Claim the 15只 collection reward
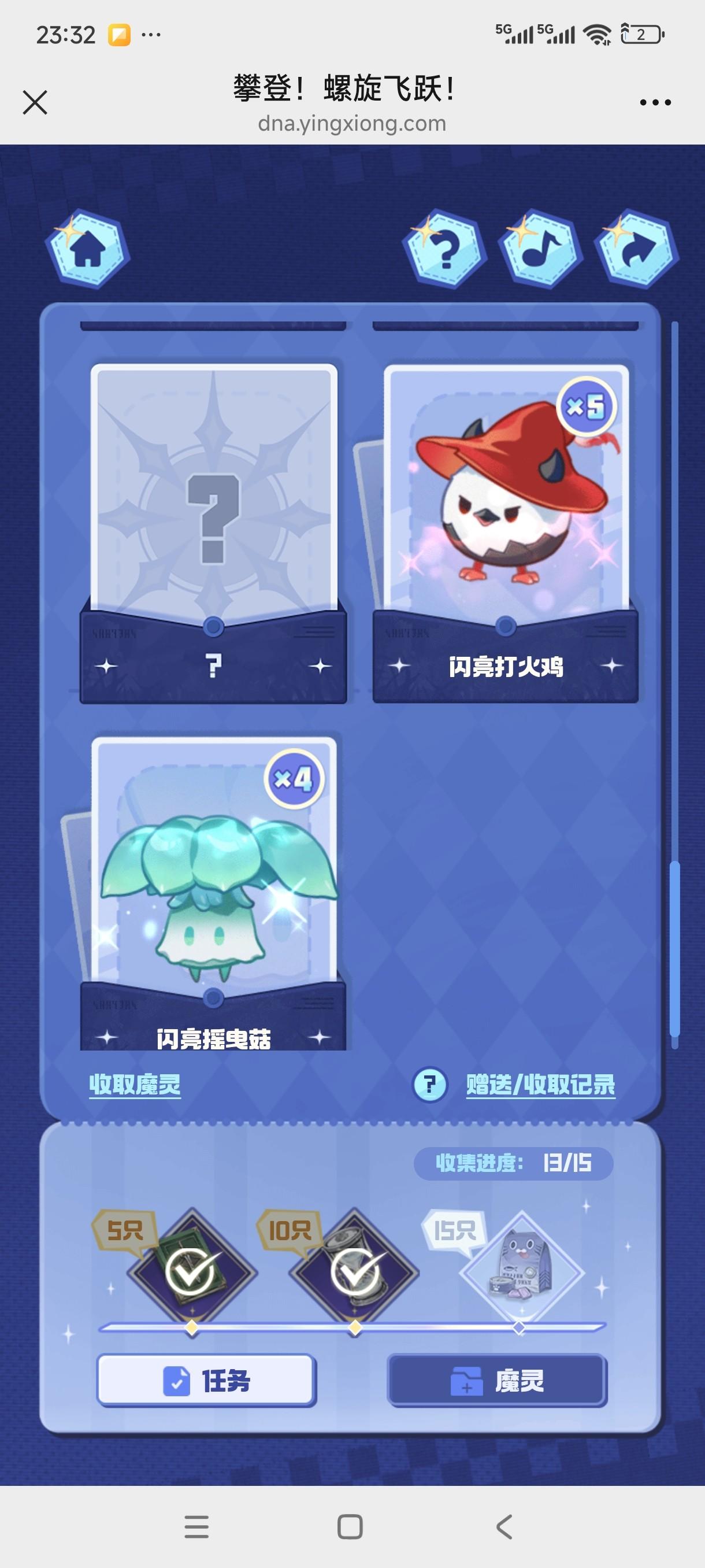 pyautogui.click(x=521, y=1272)
